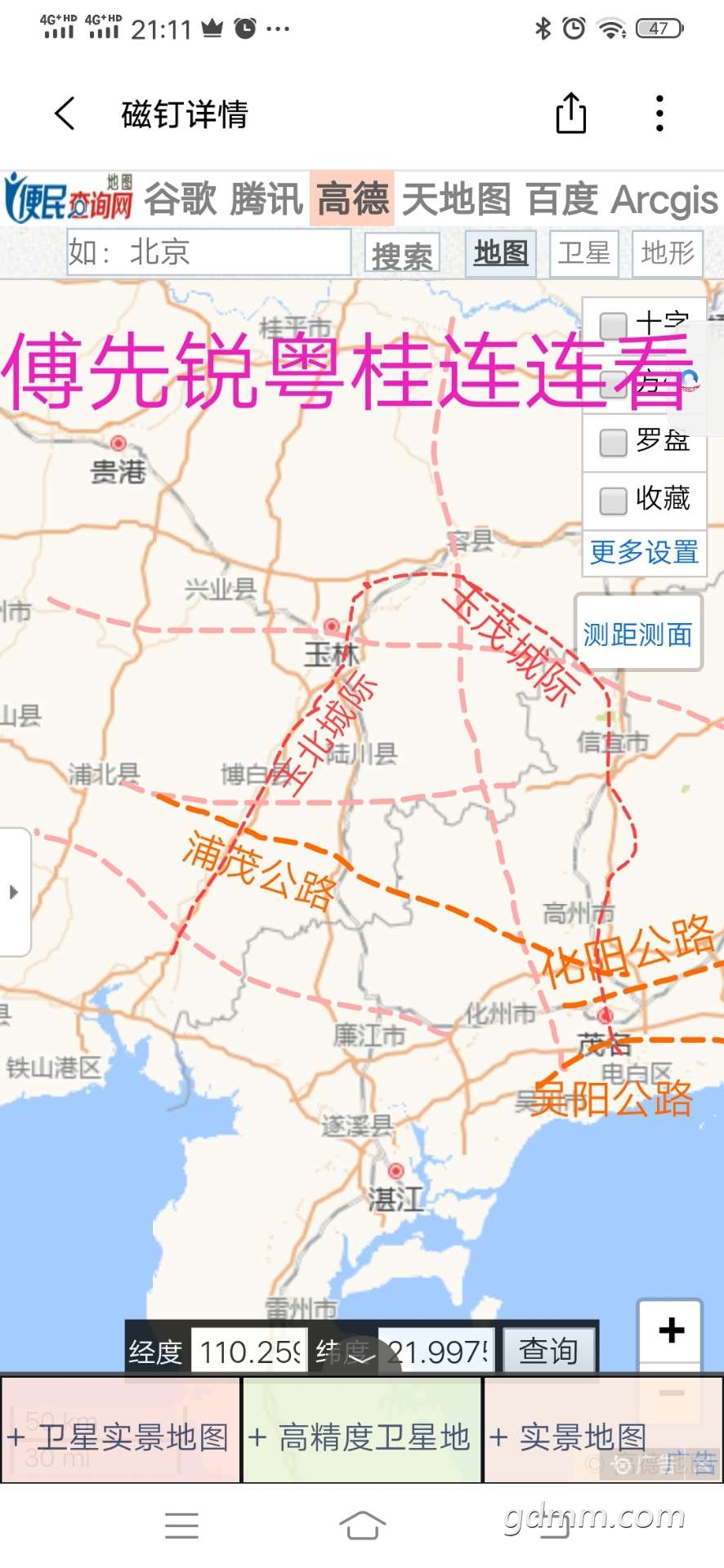Edit the 经度 field

pos(248,1352)
